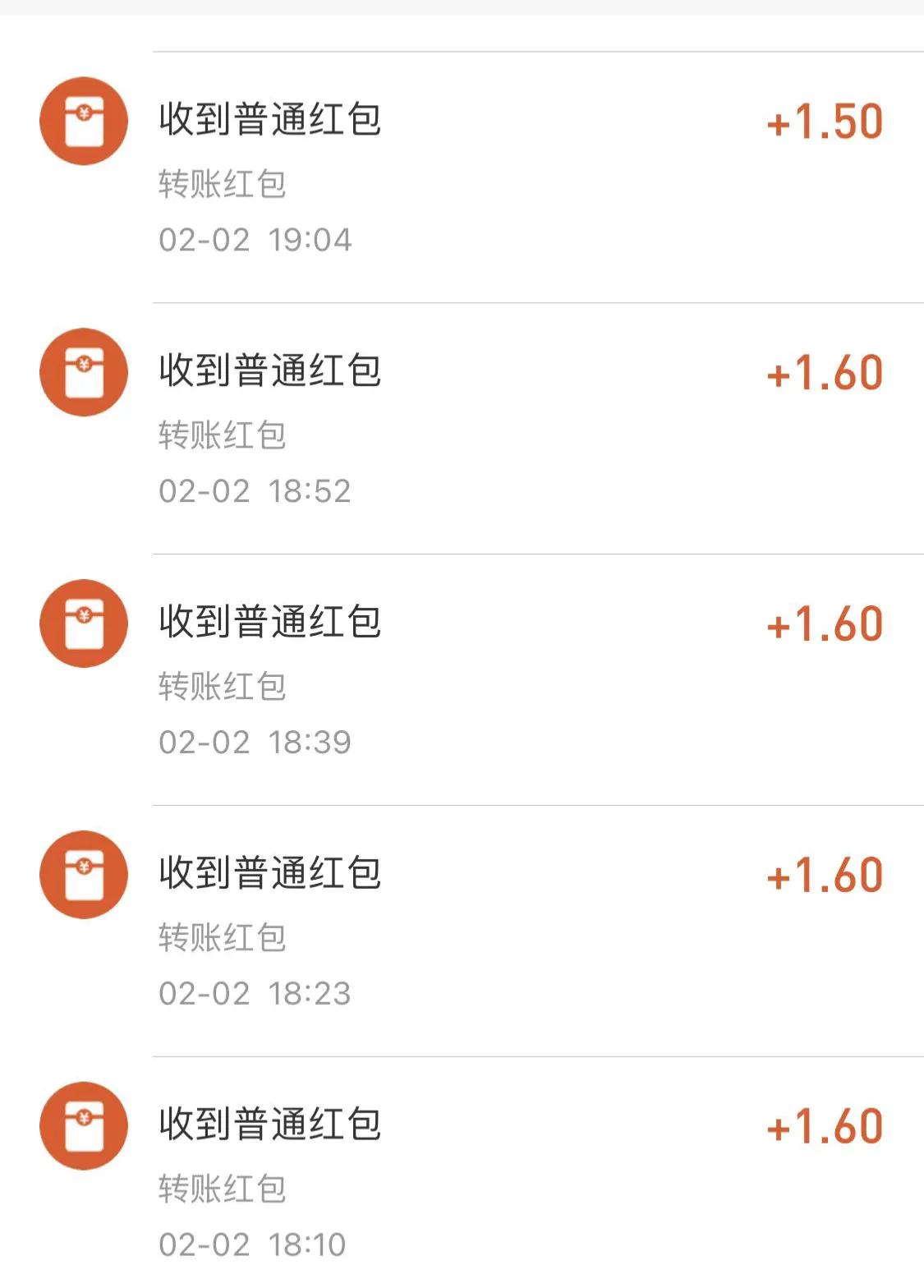Screen dimensions: 924x1288
Task: Click the red envelope icon of the 18:52 record
Action: coord(83,370)
